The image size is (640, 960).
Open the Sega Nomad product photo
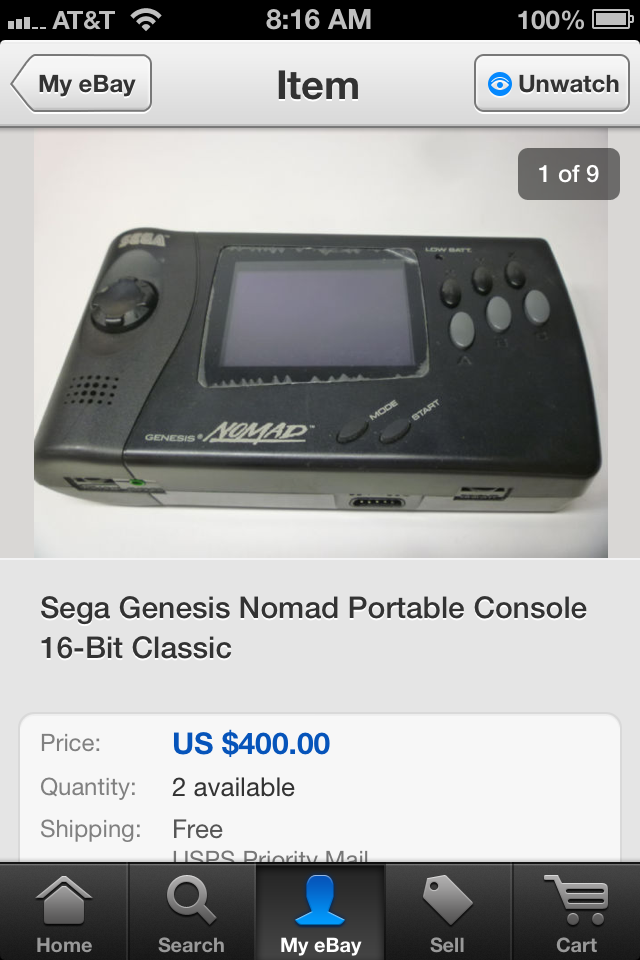[320, 342]
